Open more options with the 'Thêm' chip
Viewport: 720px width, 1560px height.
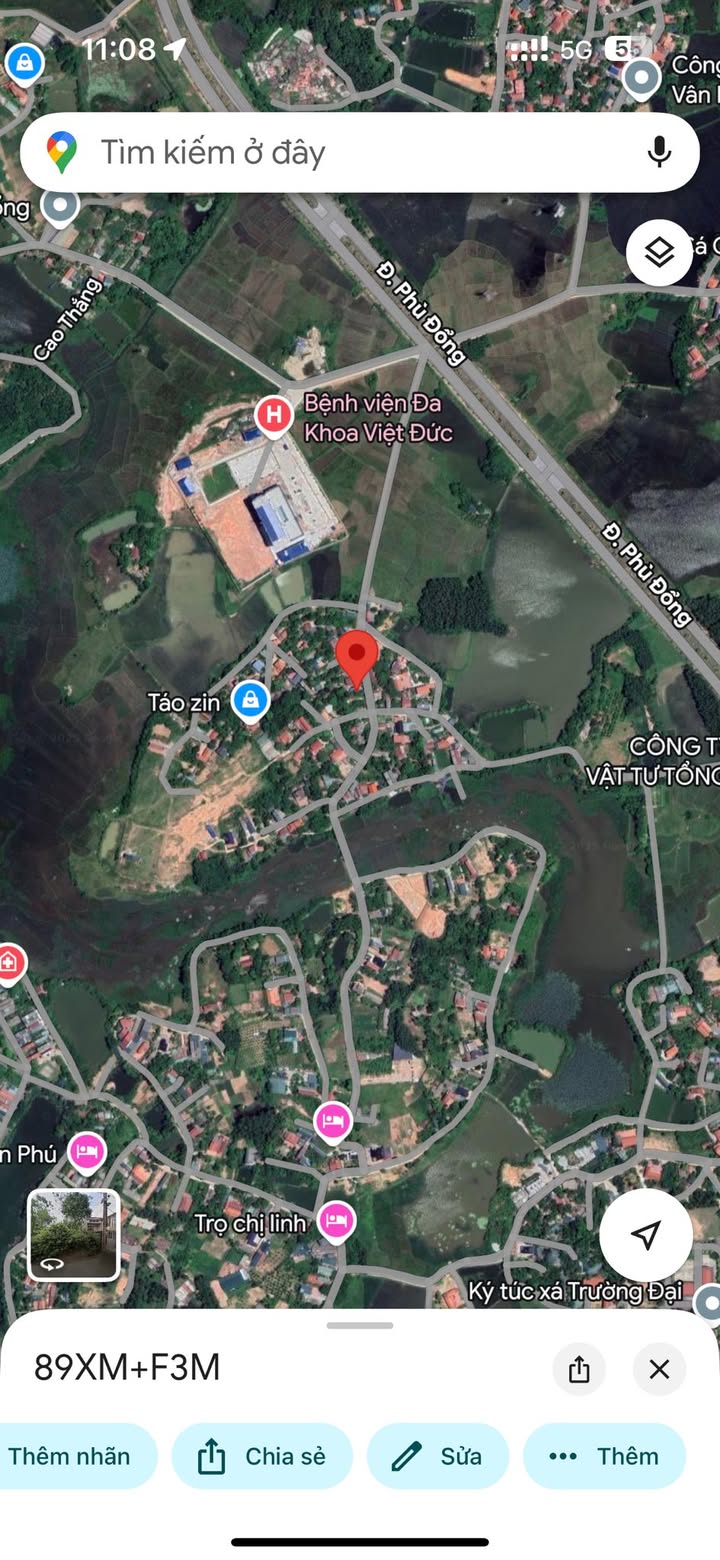point(604,1456)
